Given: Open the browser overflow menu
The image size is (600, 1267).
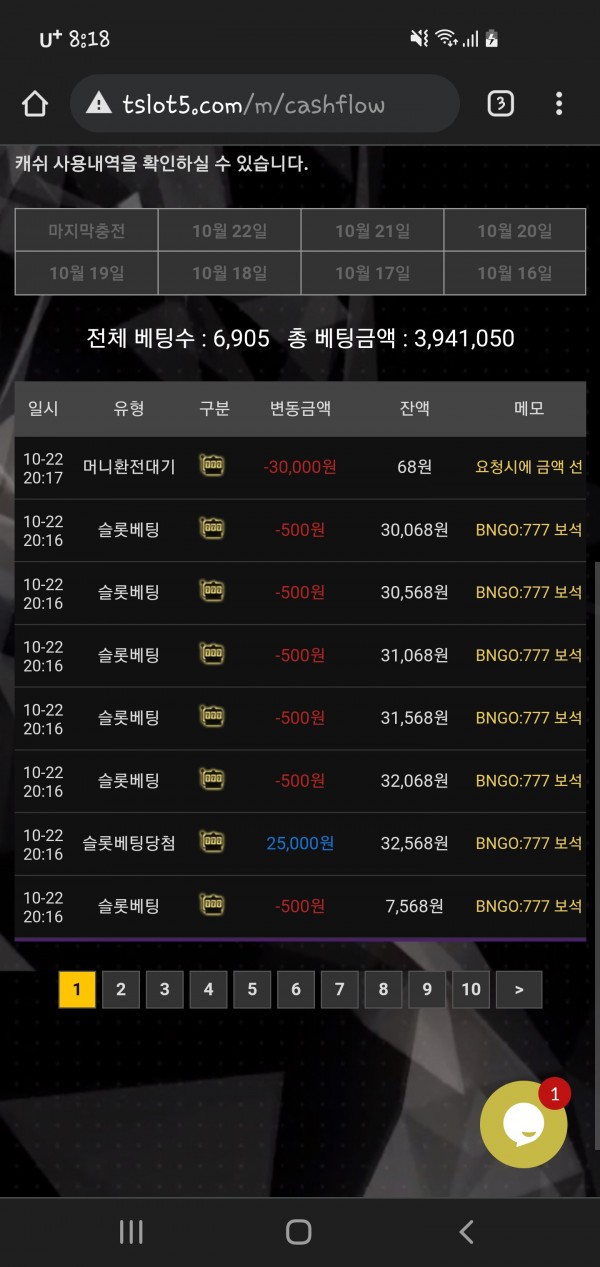Looking at the screenshot, I should click(x=558, y=103).
